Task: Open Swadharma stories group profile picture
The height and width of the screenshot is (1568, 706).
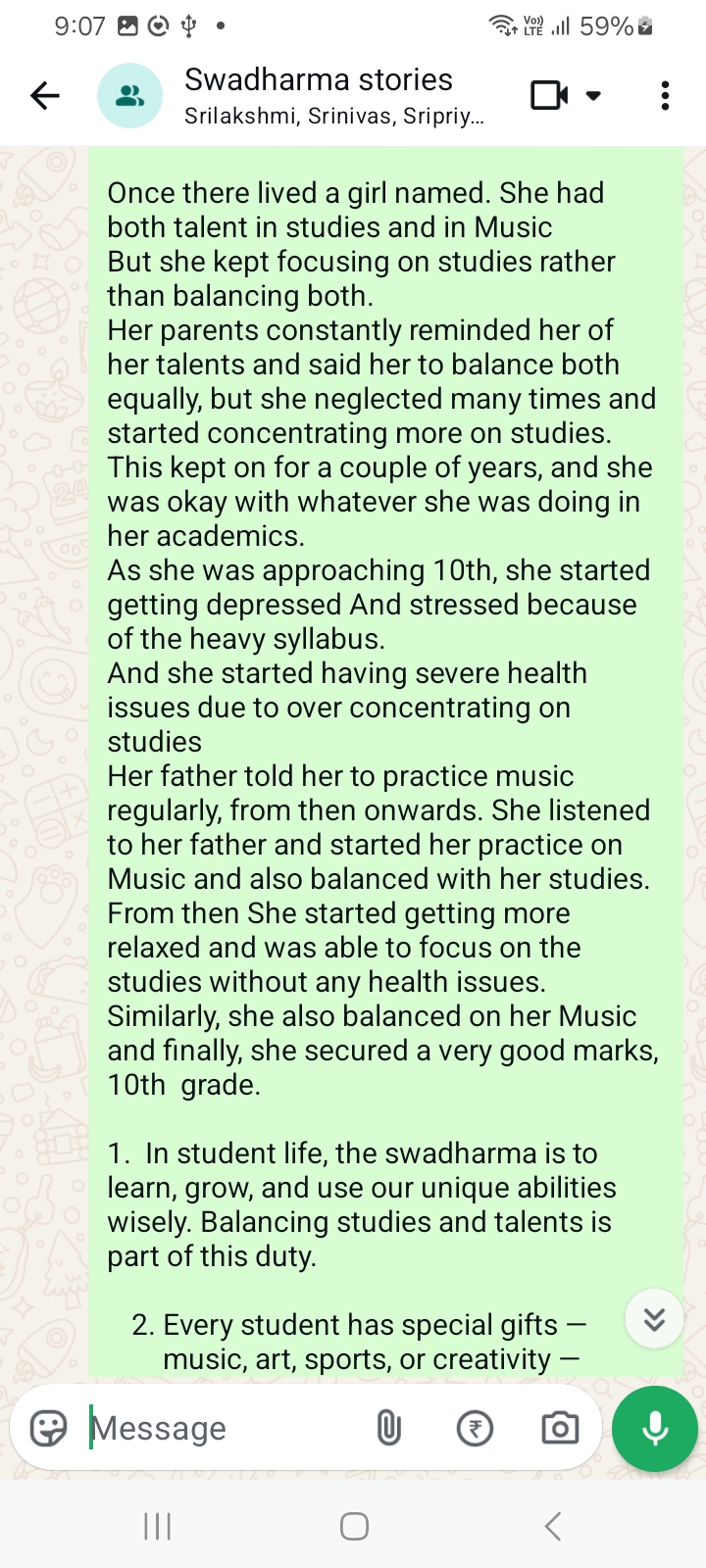Action: pyautogui.click(x=129, y=96)
